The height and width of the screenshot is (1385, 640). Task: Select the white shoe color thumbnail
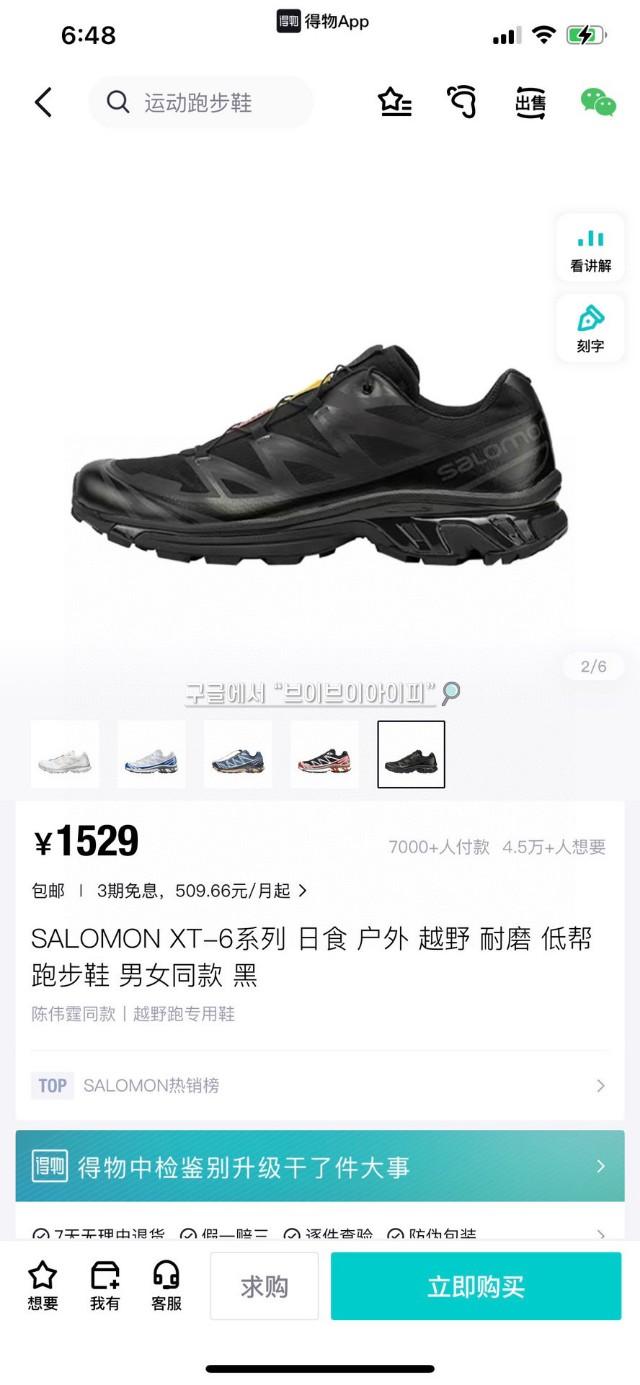coord(65,754)
